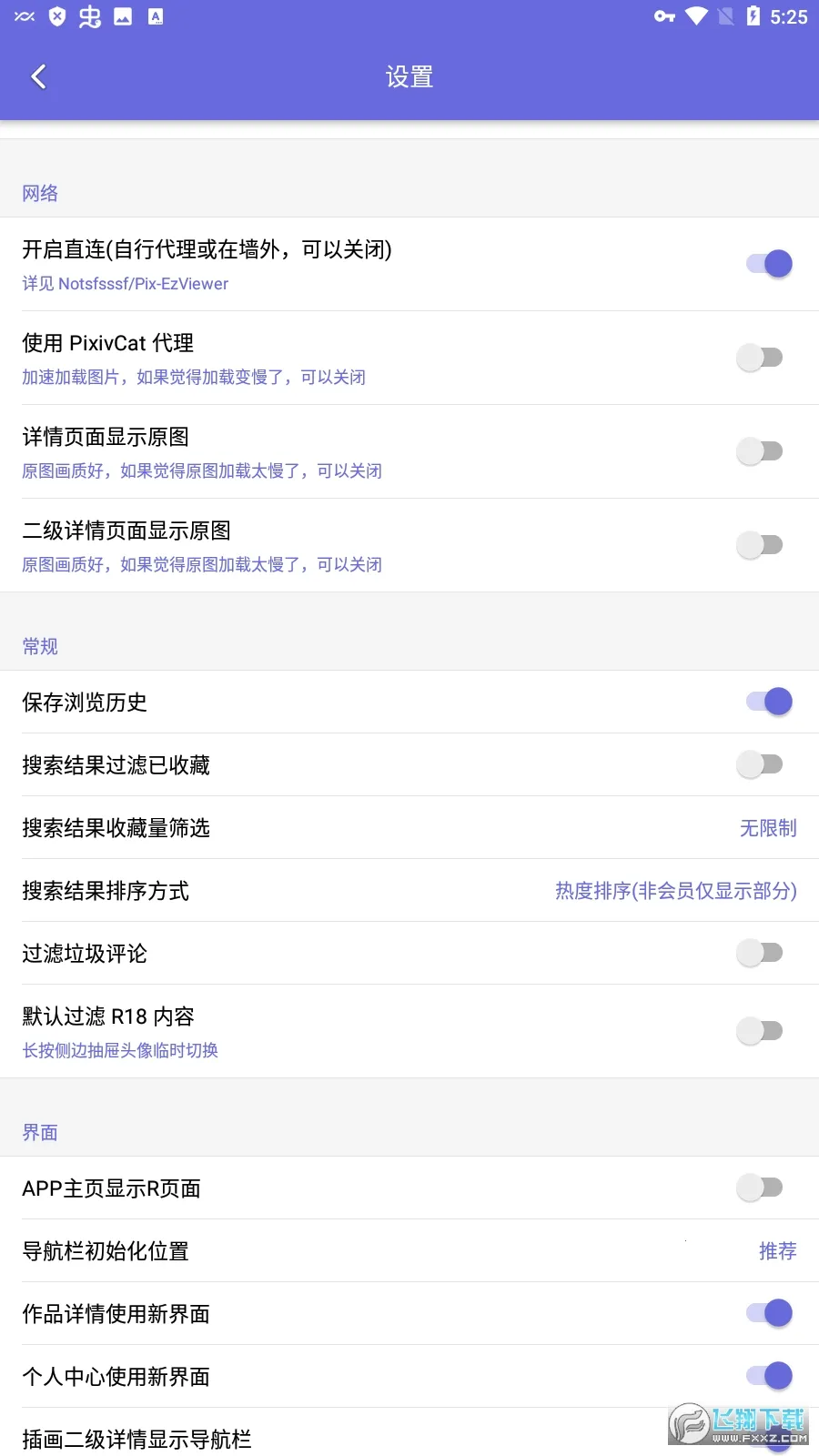Turn on 使用 PixivCat 代理
This screenshot has height=1456, width=819.
pyautogui.click(x=761, y=358)
